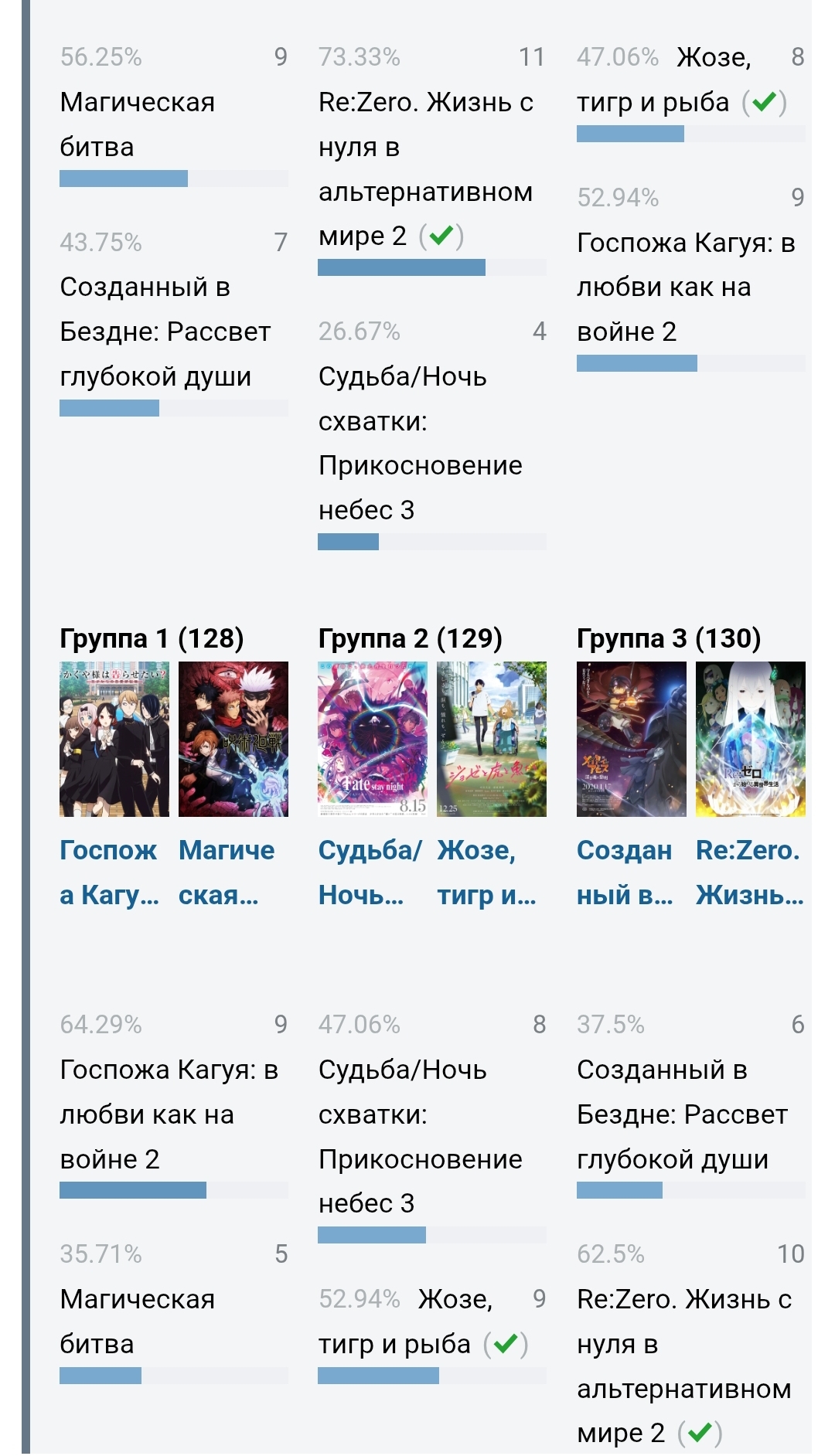Open the Re:Zero poster in Group 3
Viewport: 835px width, 1456px height.
click(750, 739)
